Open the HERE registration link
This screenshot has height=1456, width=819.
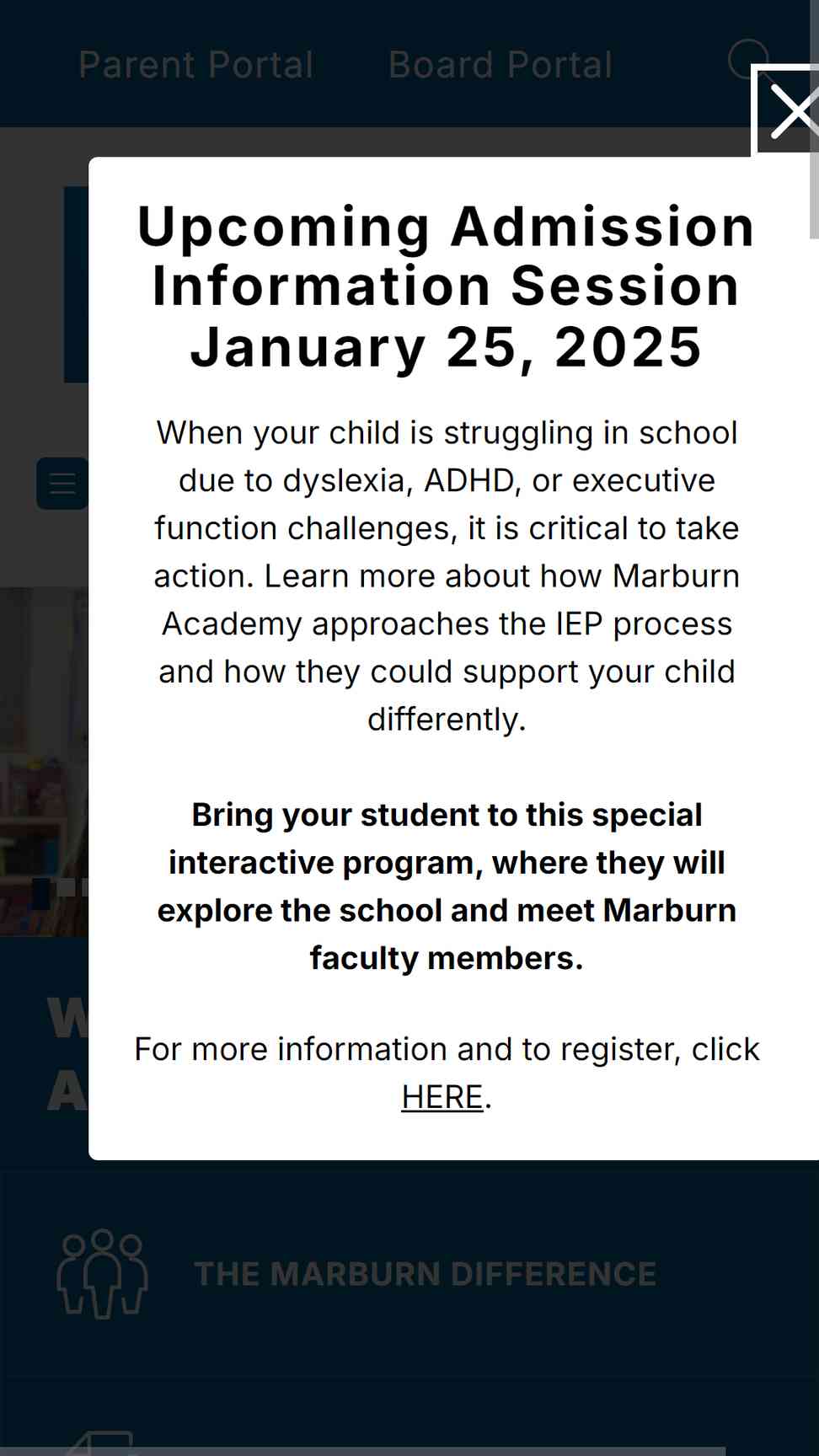coord(442,1097)
